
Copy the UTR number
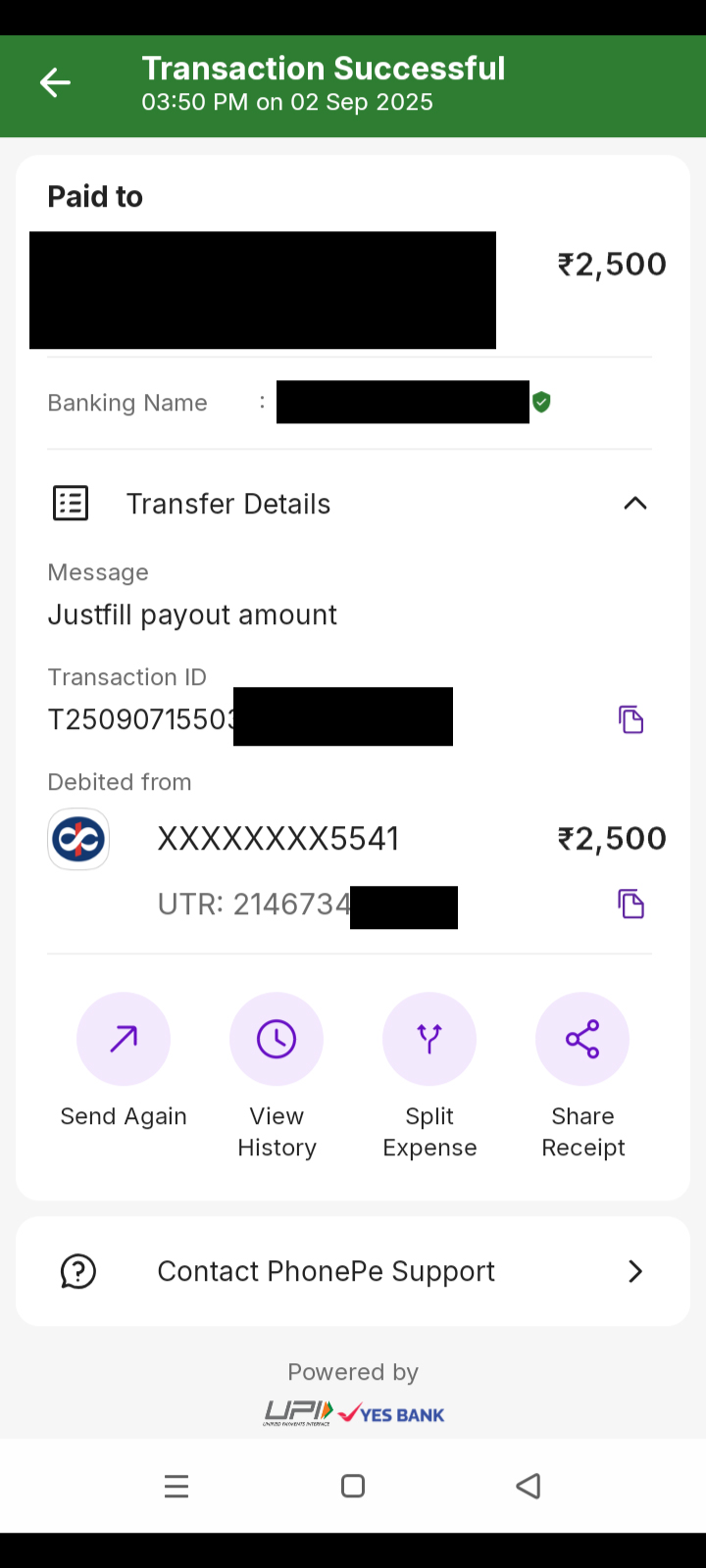tap(630, 904)
